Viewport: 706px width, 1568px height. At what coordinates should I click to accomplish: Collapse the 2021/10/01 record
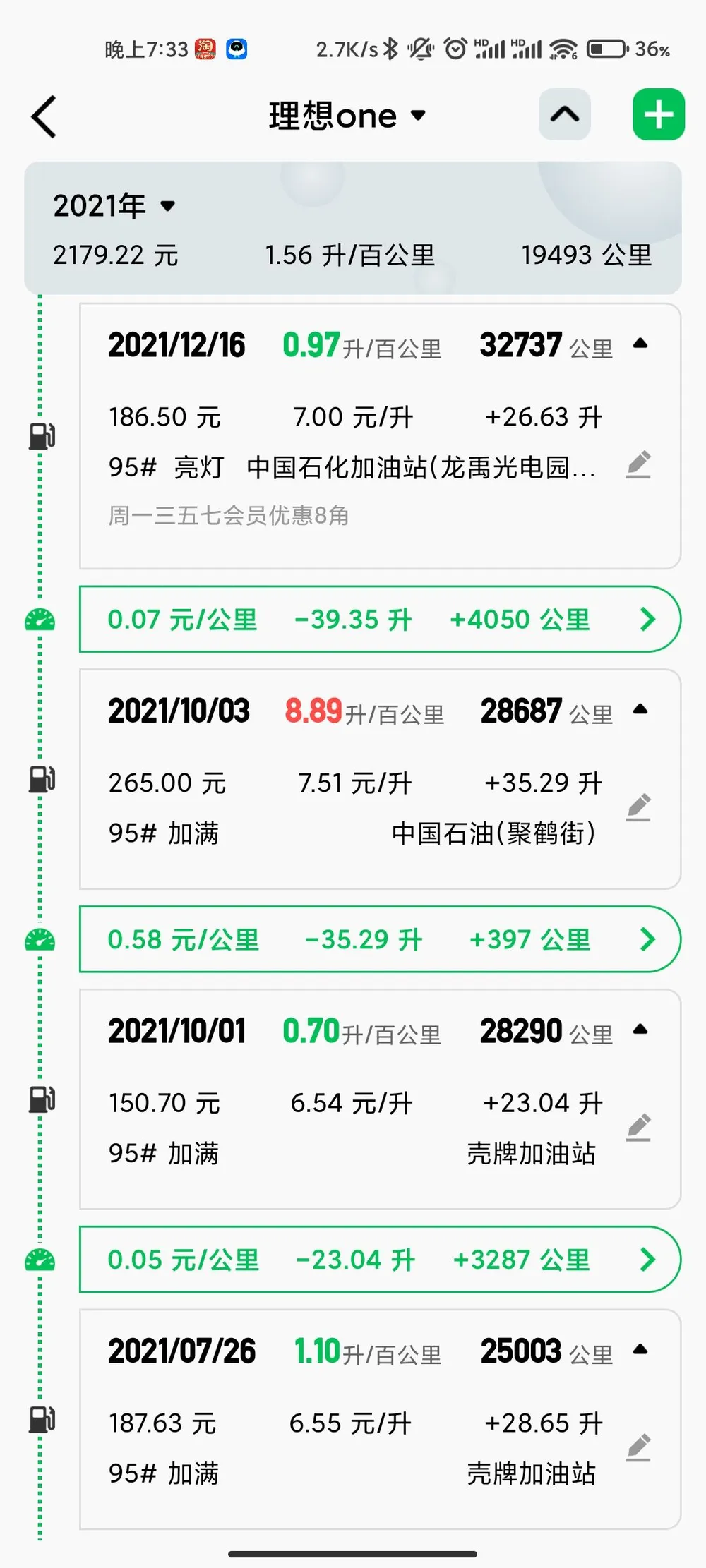640,1030
